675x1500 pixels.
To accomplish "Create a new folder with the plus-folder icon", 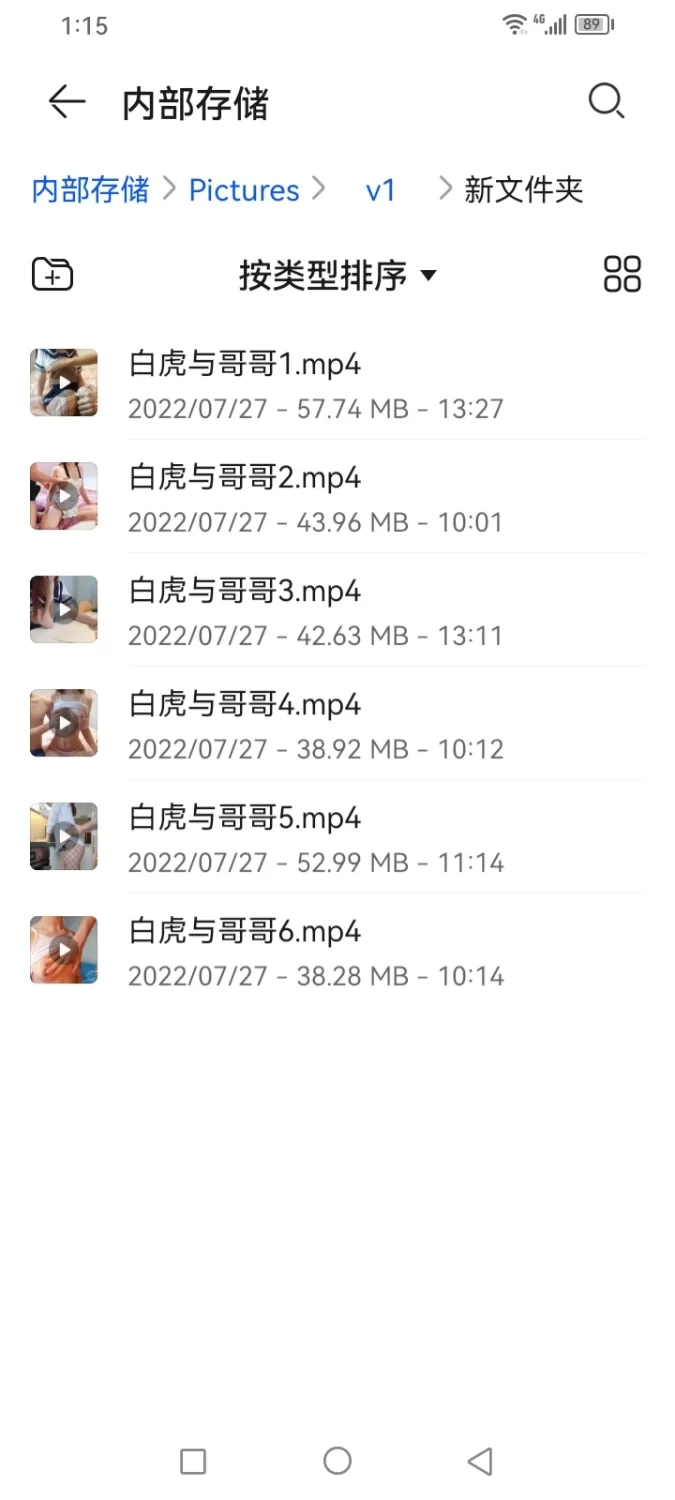I will click(52, 274).
